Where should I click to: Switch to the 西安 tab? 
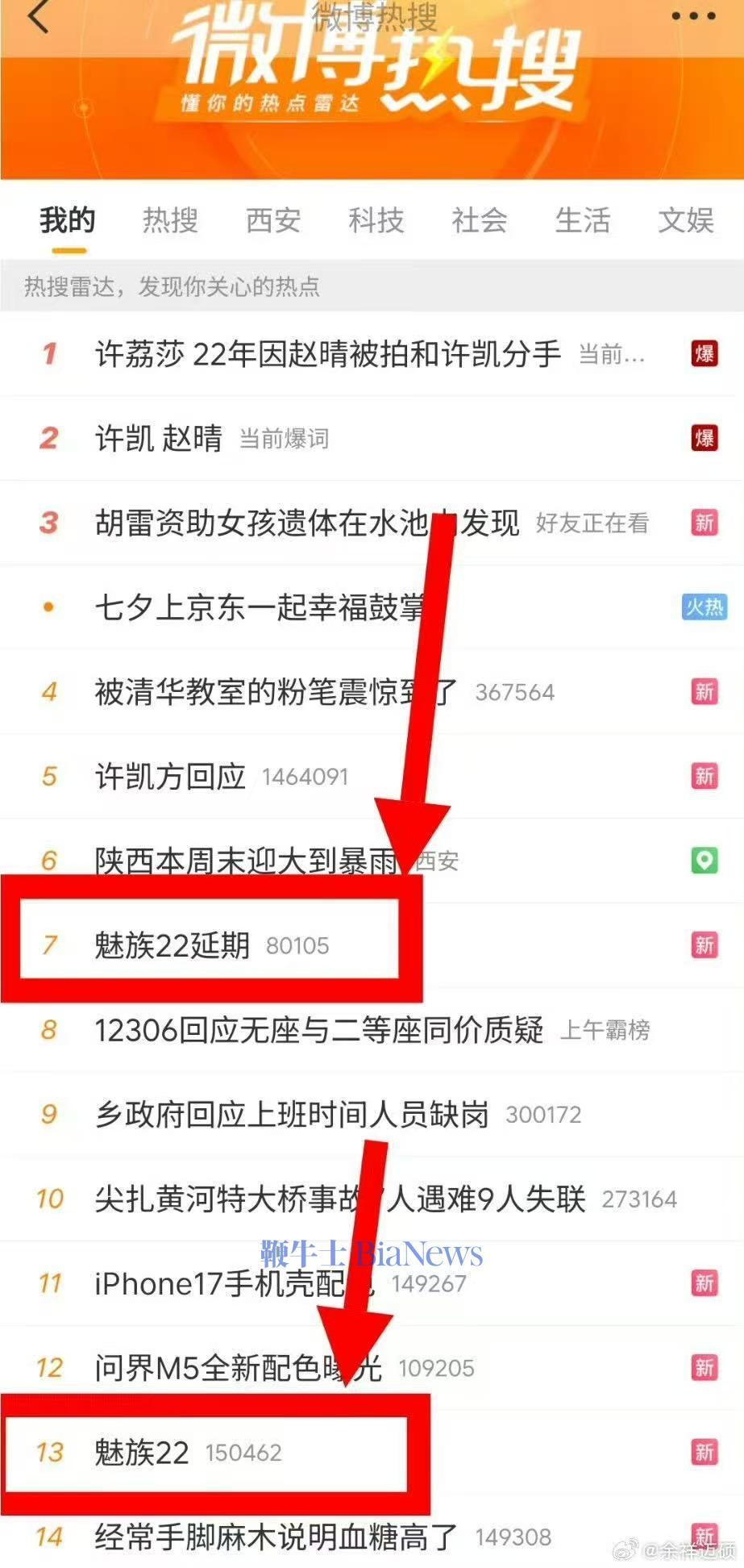click(x=273, y=220)
